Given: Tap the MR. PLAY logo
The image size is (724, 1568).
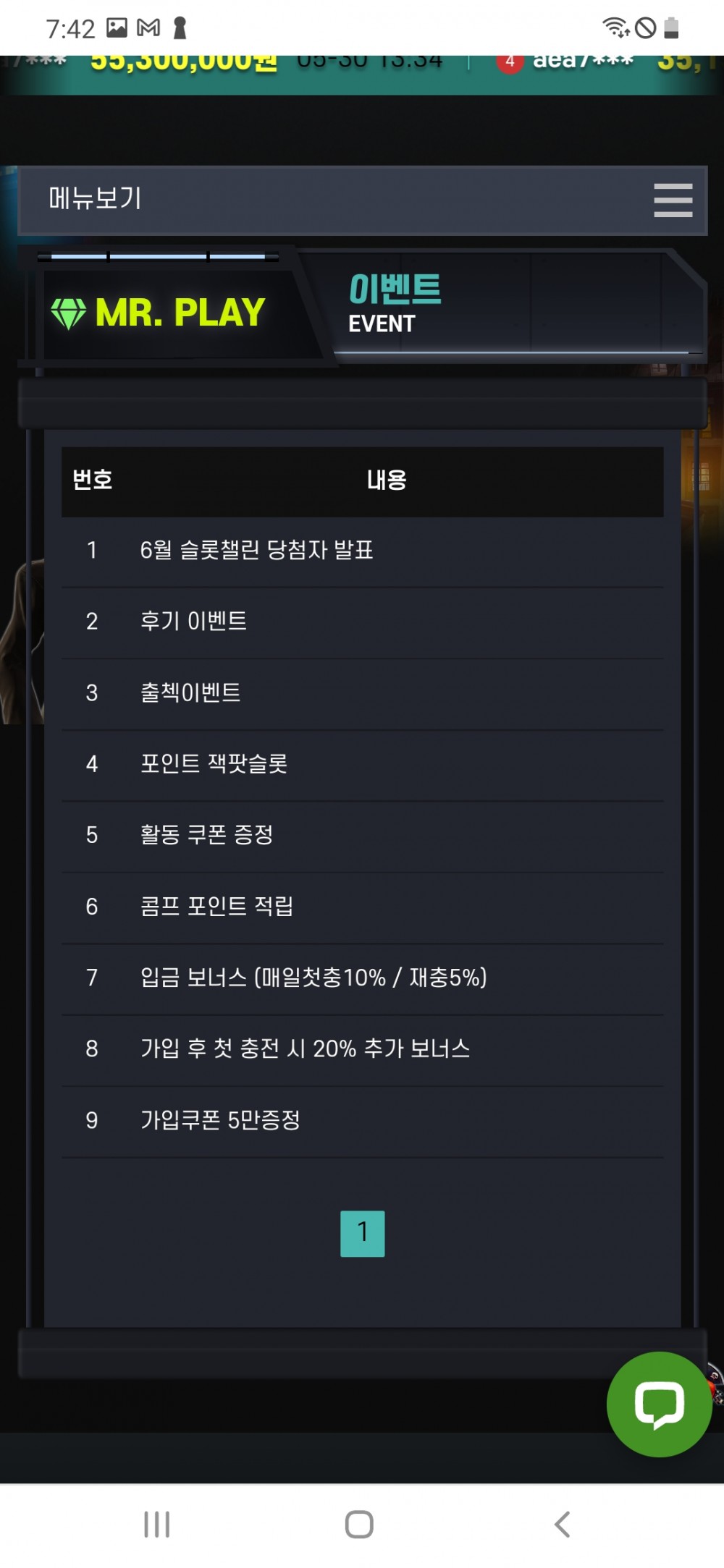Looking at the screenshot, I should tap(158, 313).
